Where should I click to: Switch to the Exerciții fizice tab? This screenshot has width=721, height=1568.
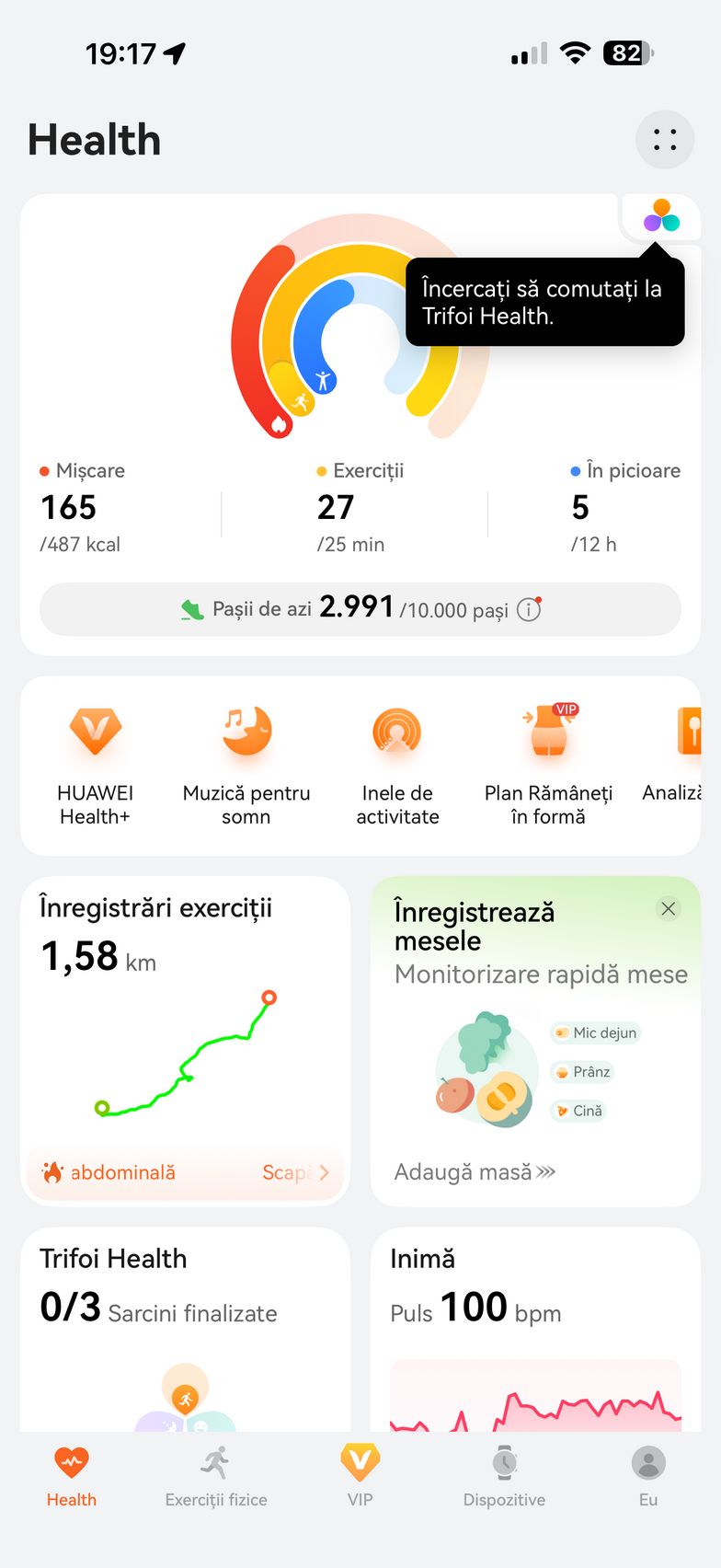216,1478
